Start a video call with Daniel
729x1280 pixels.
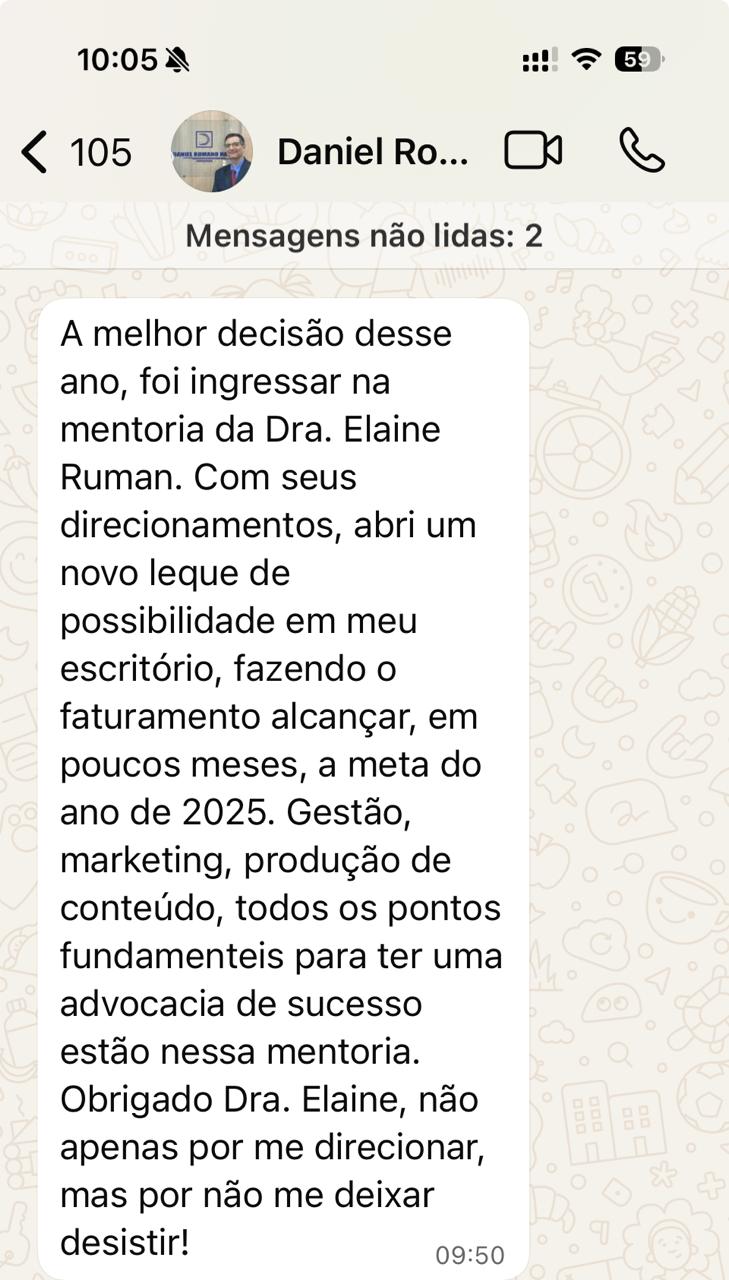coord(532,151)
